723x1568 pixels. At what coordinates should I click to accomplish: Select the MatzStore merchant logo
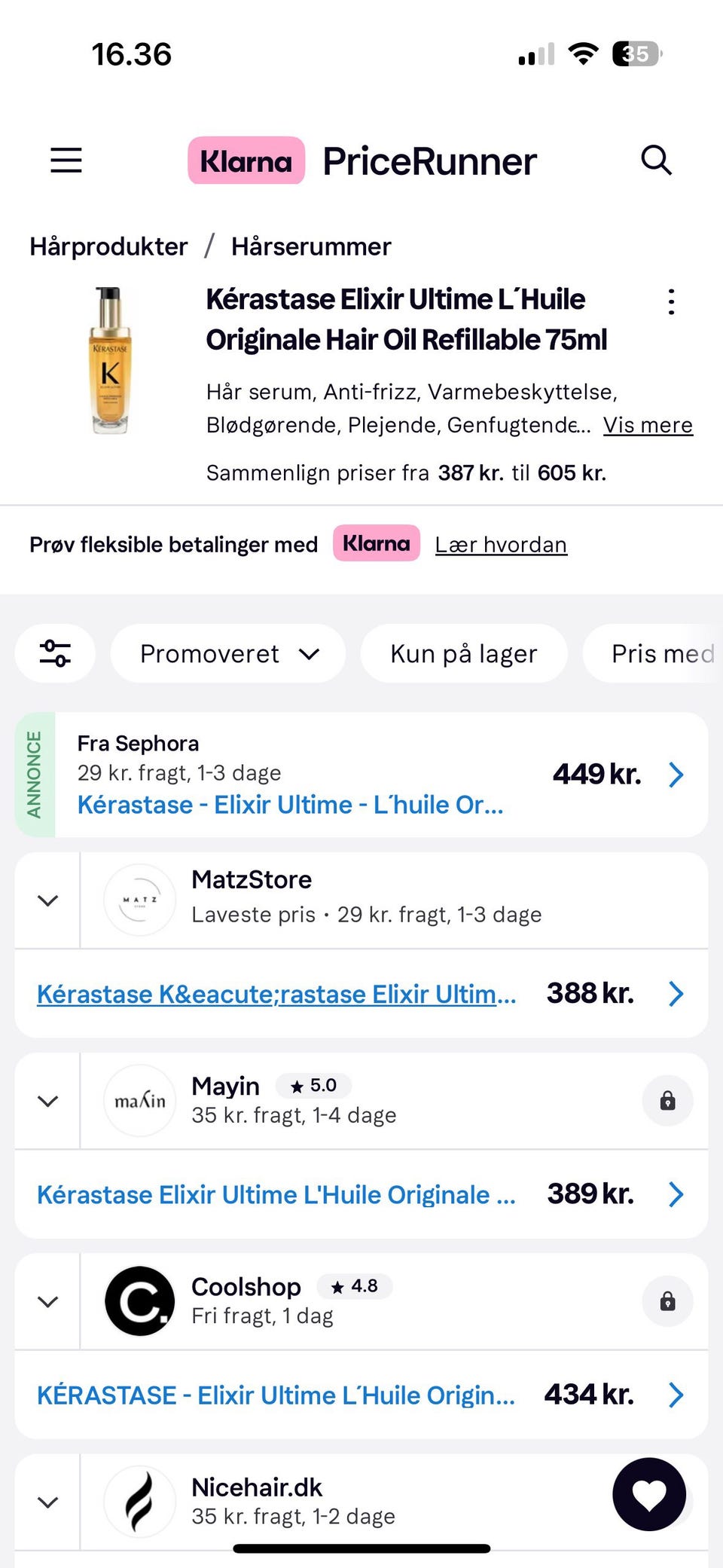coord(139,900)
